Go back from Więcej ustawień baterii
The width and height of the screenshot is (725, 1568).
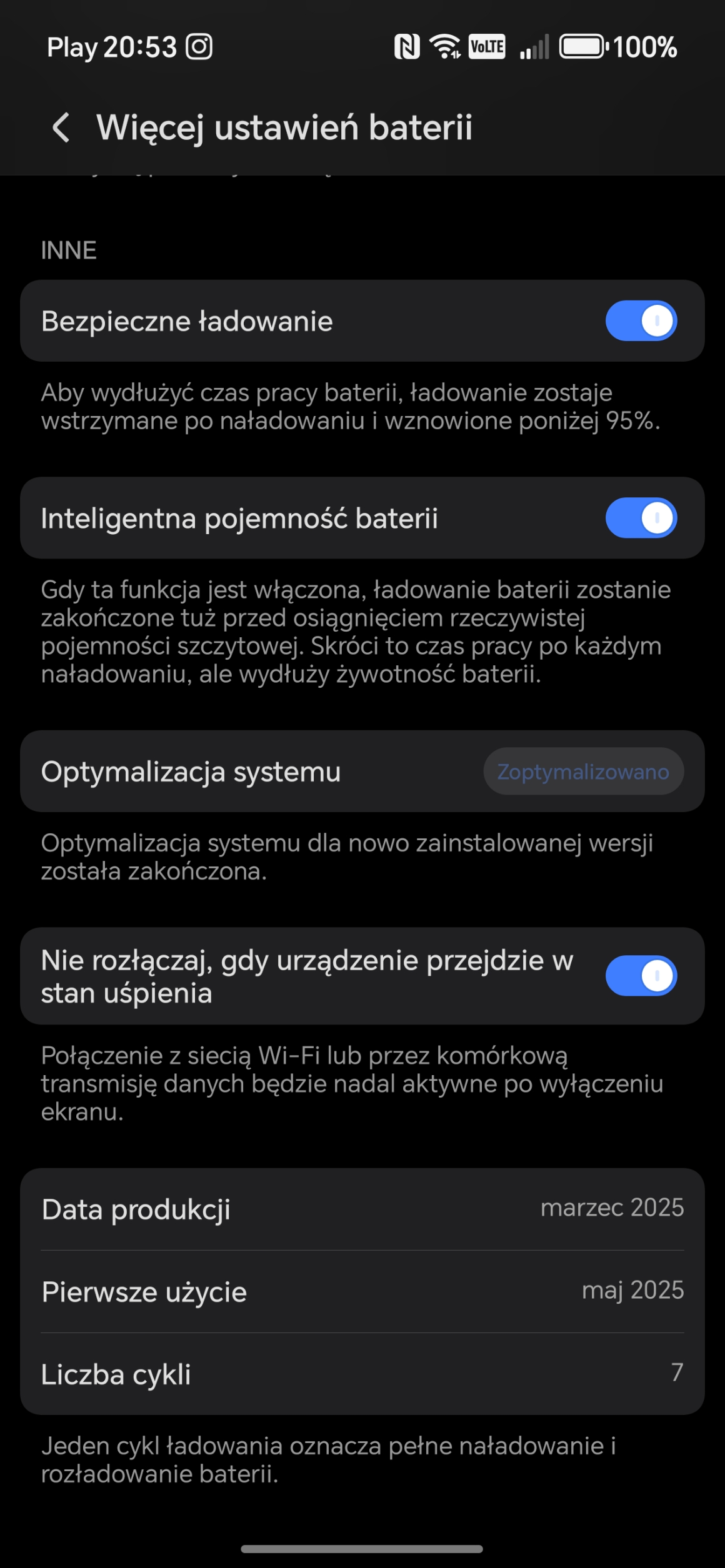coord(61,127)
